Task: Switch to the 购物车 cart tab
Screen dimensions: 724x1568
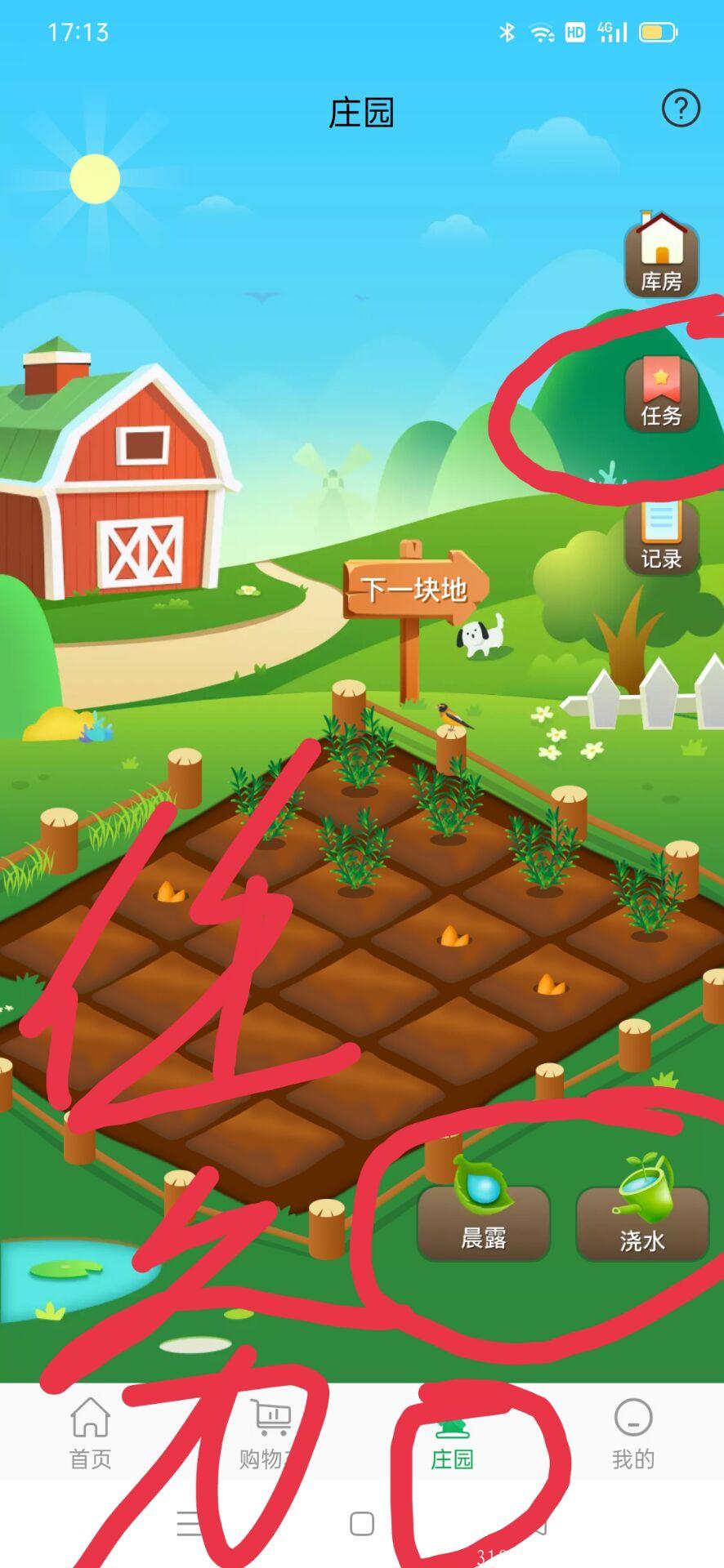Action: [270, 1433]
